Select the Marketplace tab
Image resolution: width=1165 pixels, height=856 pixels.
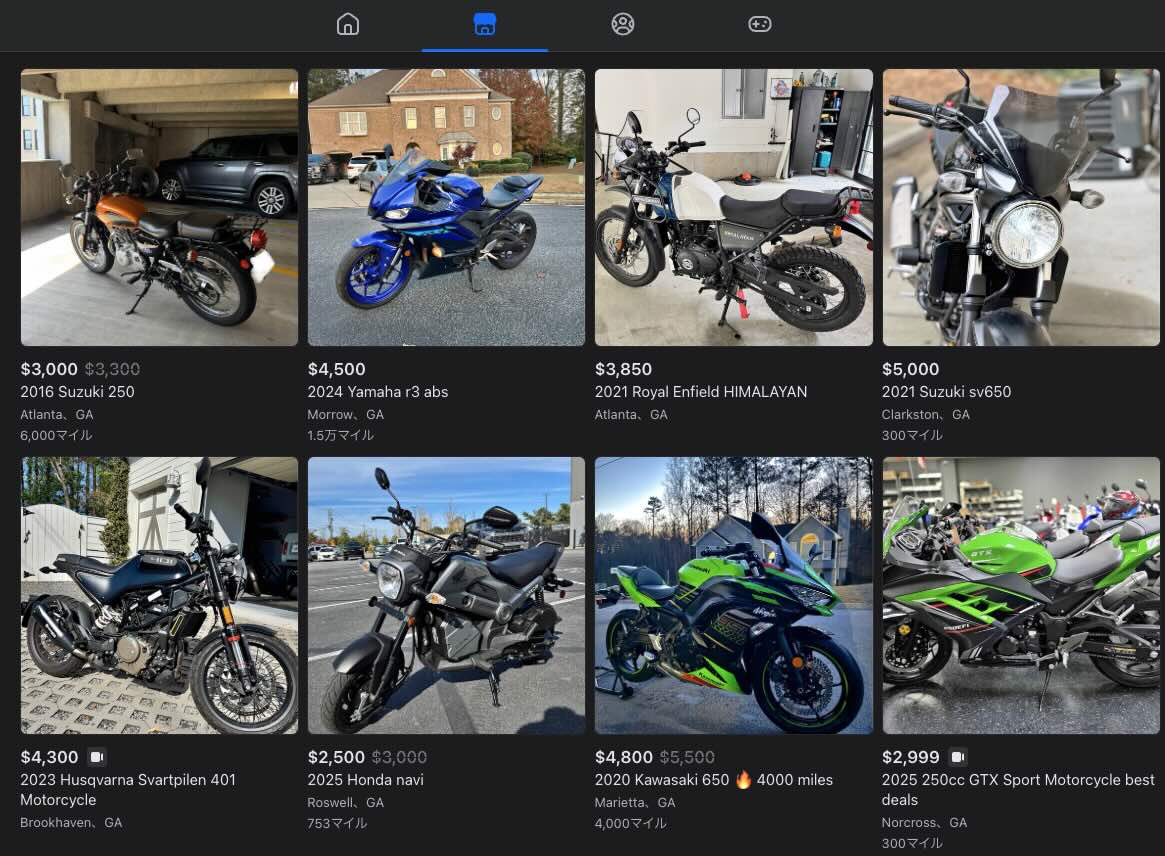tap(485, 24)
